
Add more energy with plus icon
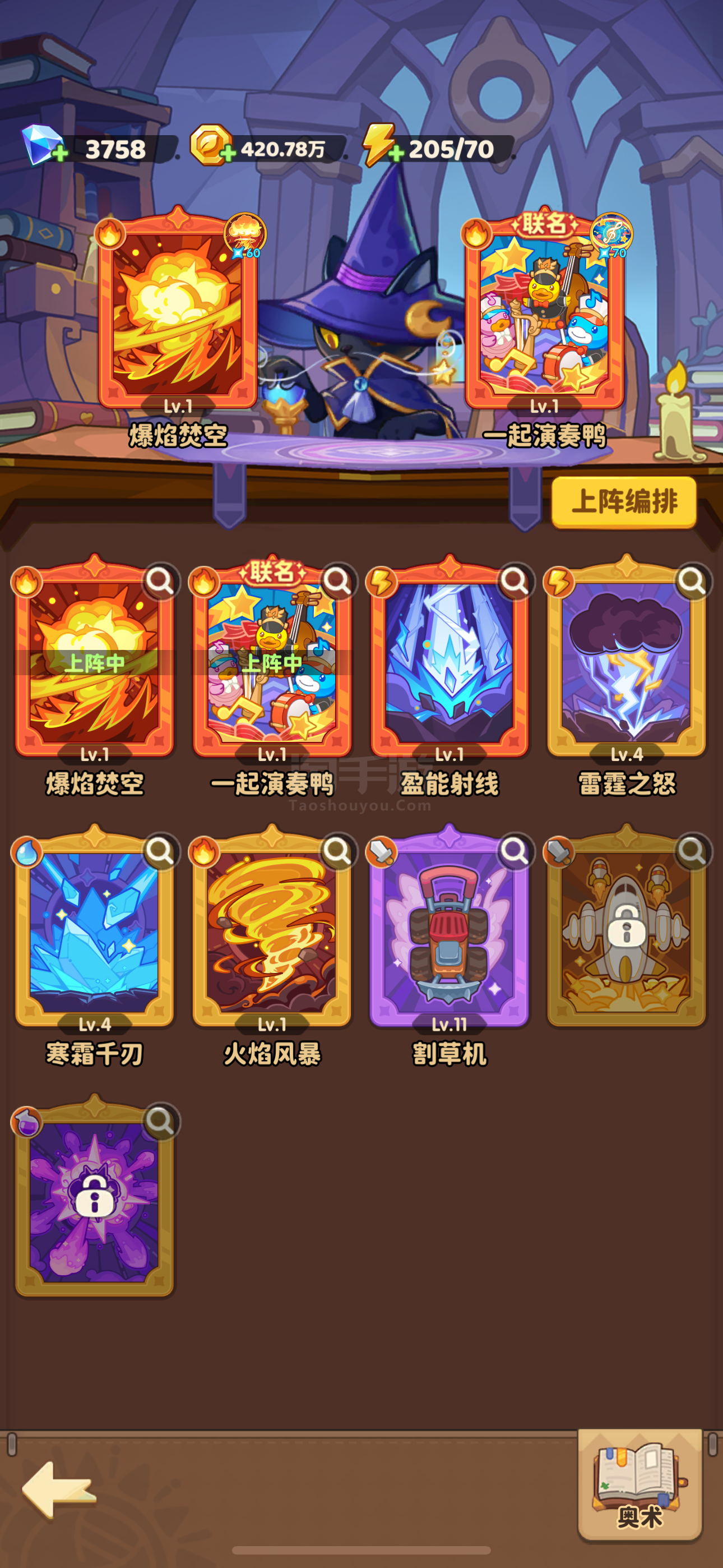(396, 154)
